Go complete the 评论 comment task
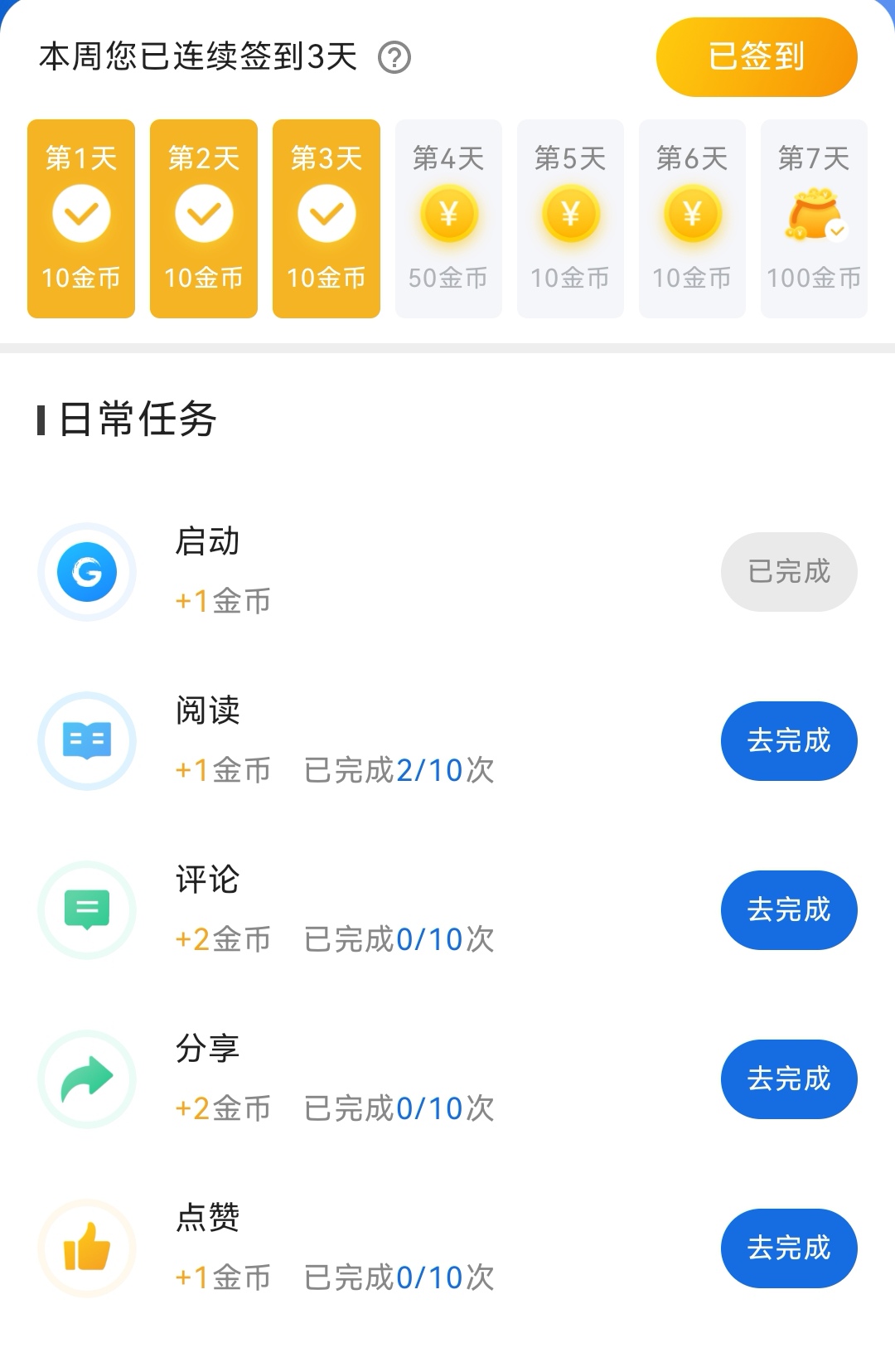This screenshot has width=895, height=1372. [x=788, y=909]
